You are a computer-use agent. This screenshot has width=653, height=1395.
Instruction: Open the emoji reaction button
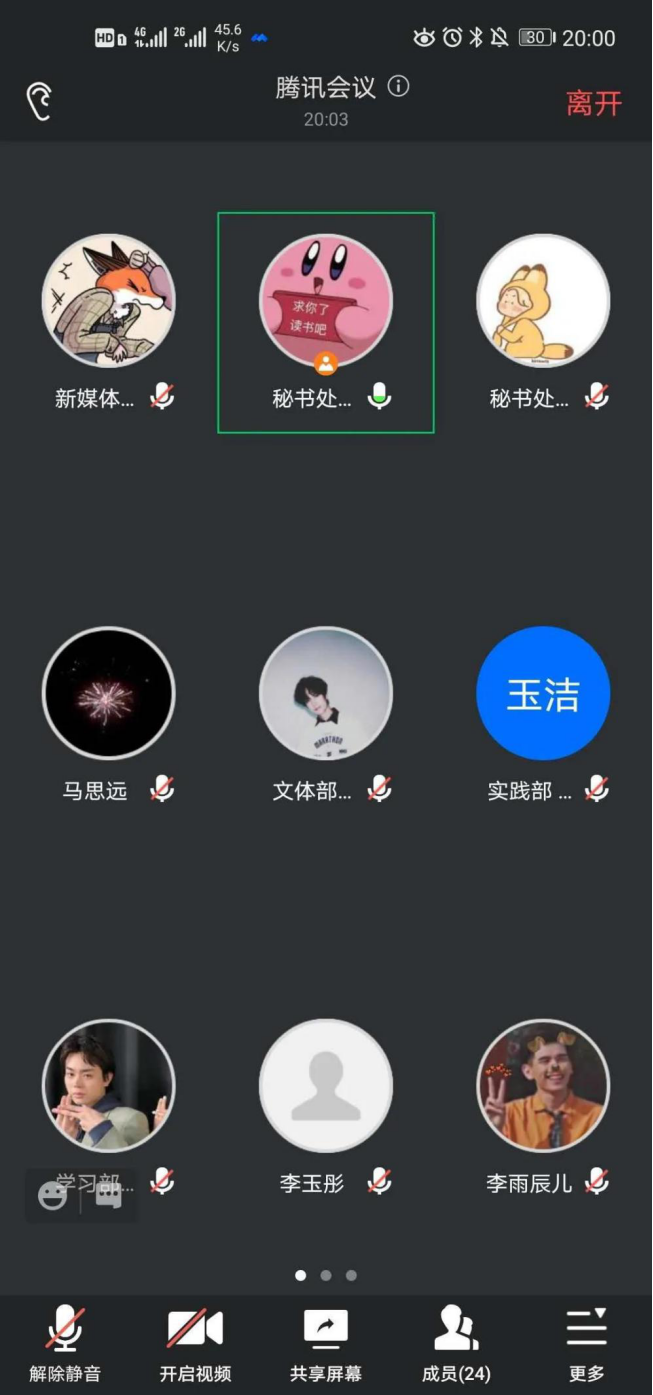53,1195
